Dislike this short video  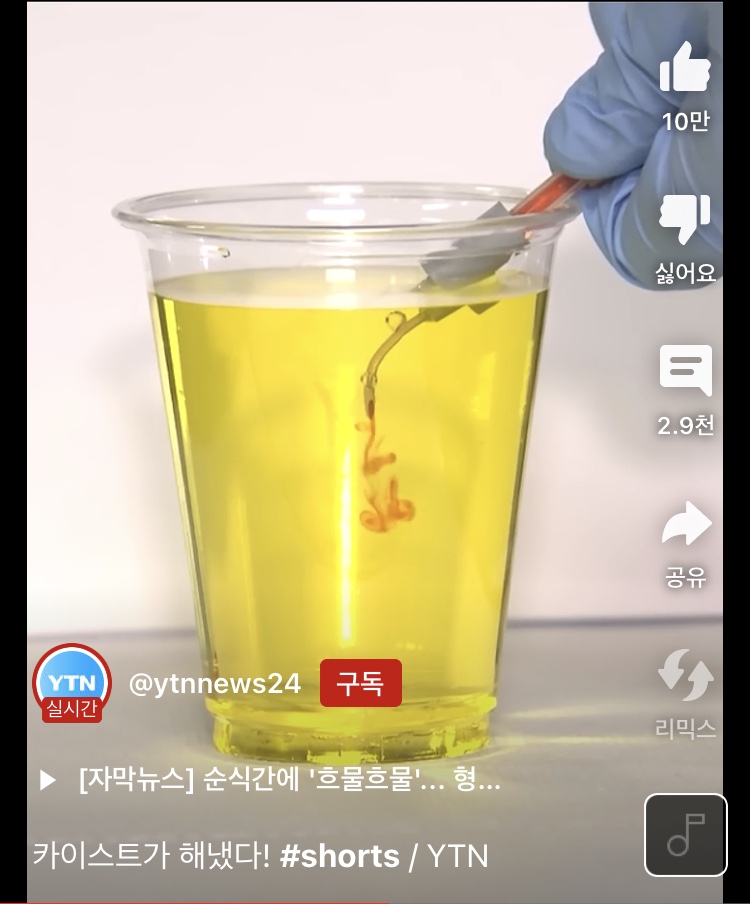[x=686, y=220]
